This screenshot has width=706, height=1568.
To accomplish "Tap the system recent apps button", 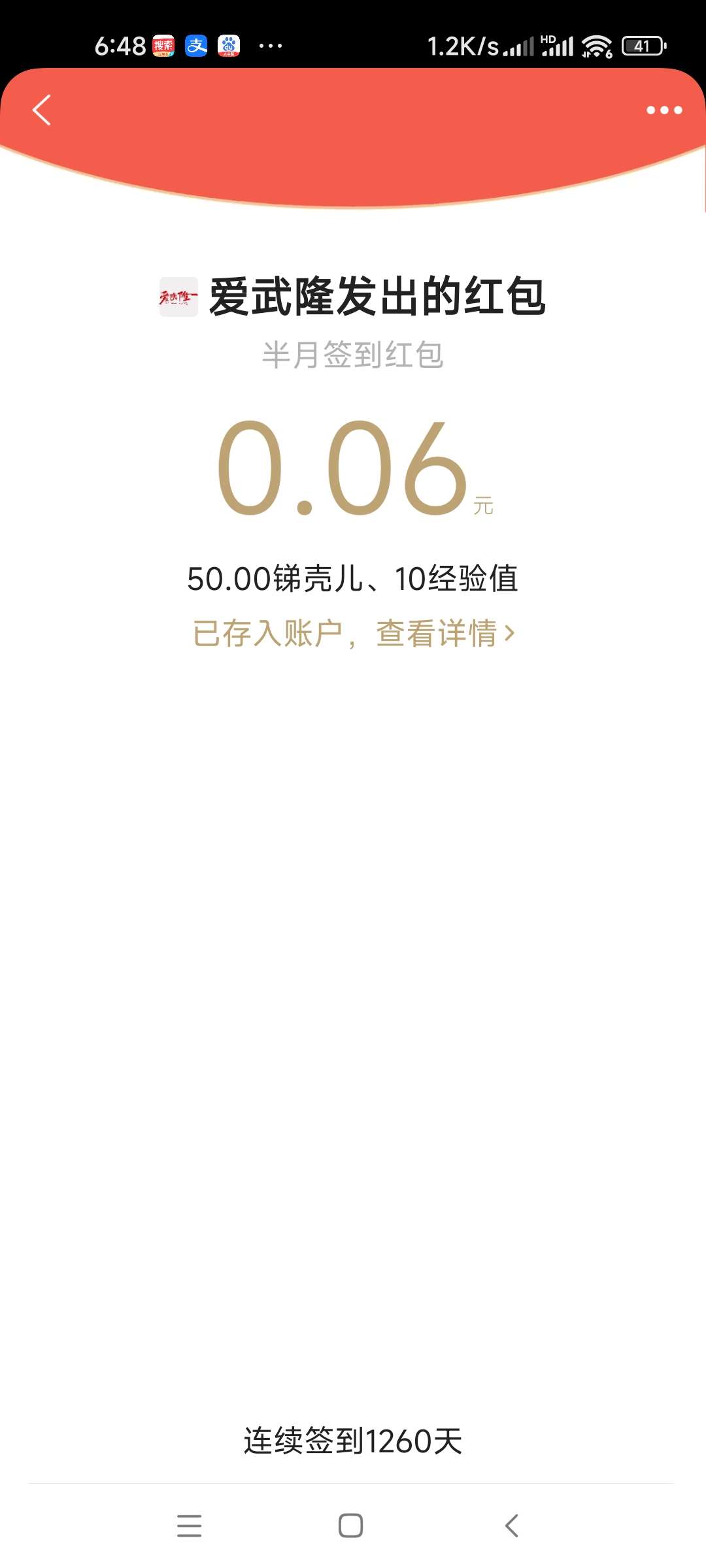I will [189, 1526].
